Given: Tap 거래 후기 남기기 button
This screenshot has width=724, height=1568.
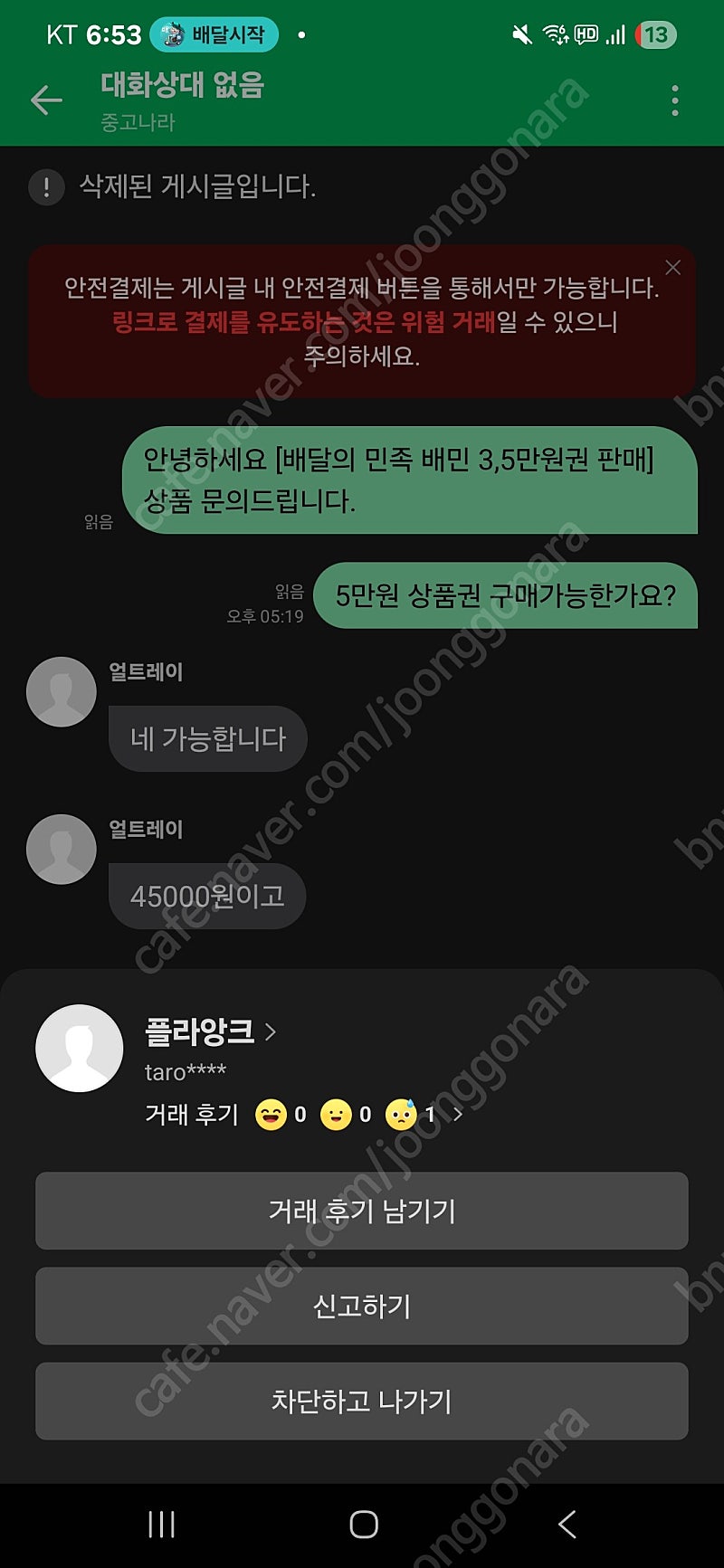Looking at the screenshot, I should (x=362, y=1211).
